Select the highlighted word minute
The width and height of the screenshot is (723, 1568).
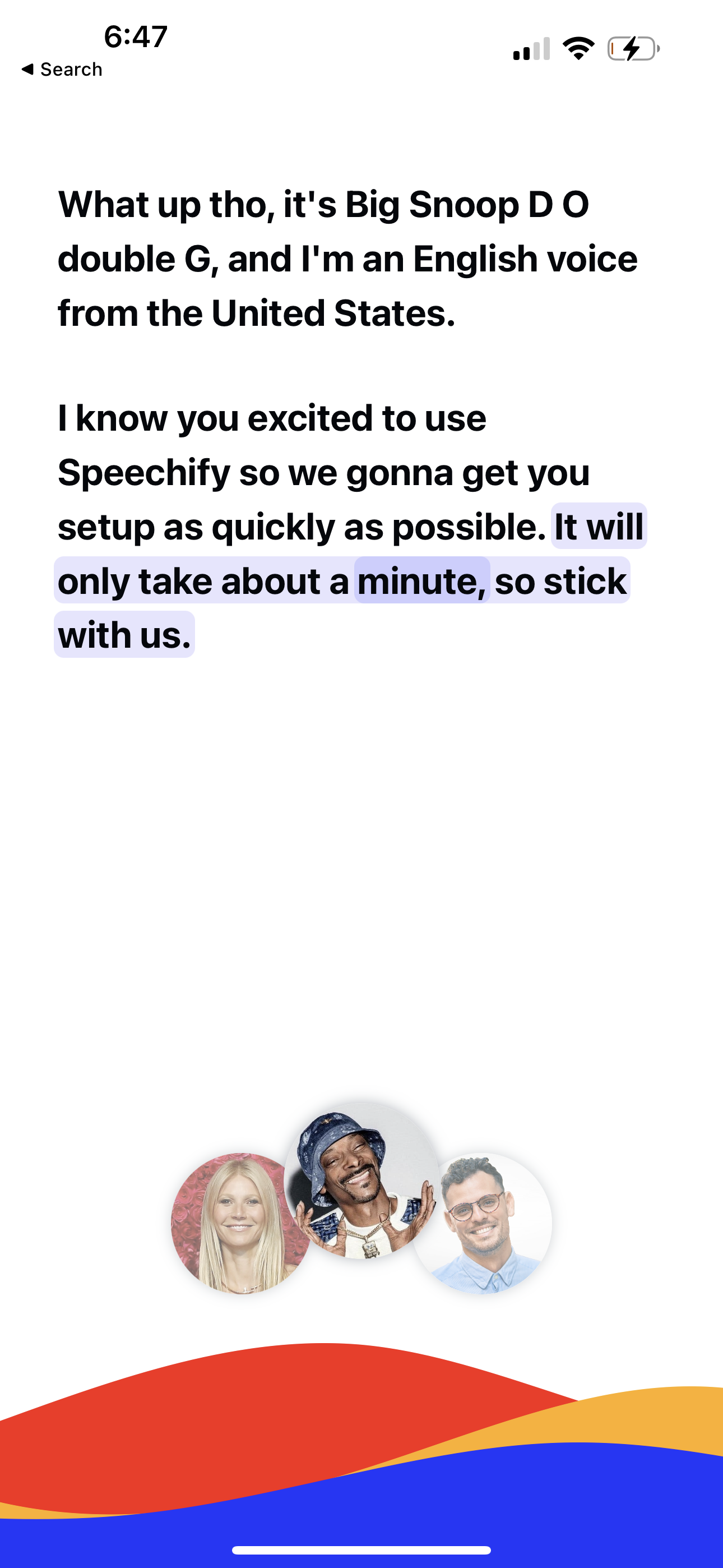coord(420,582)
